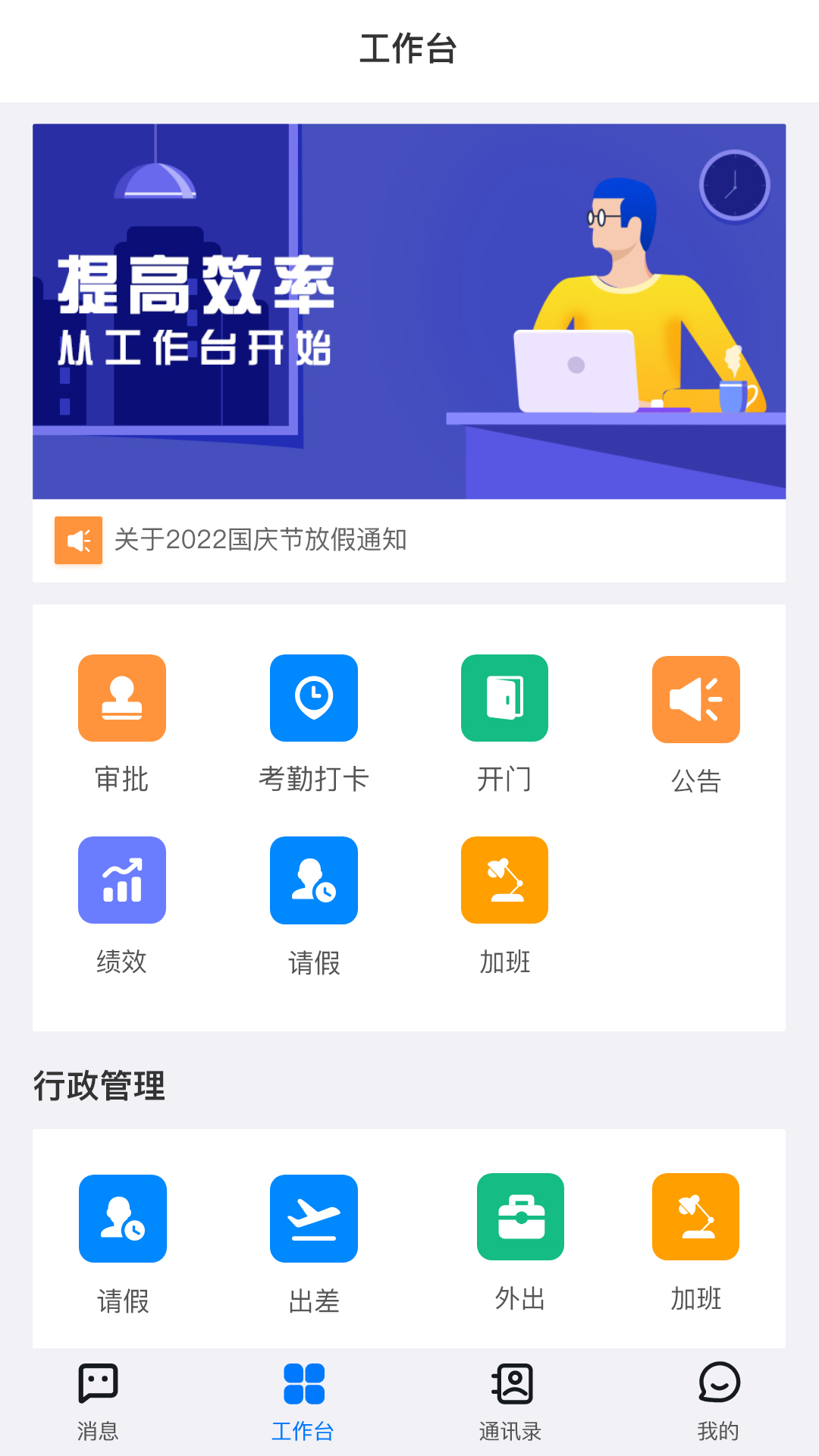Open the 提高效率 workbench banner
The height and width of the screenshot is (1456, 819).
coord(409,311)
